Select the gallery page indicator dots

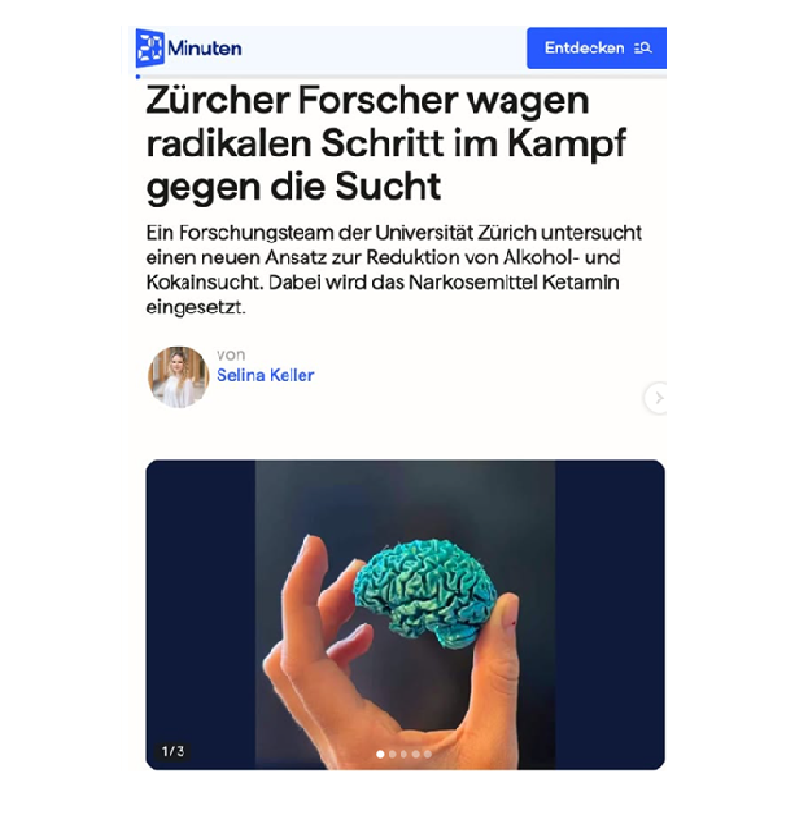[404, 754]
